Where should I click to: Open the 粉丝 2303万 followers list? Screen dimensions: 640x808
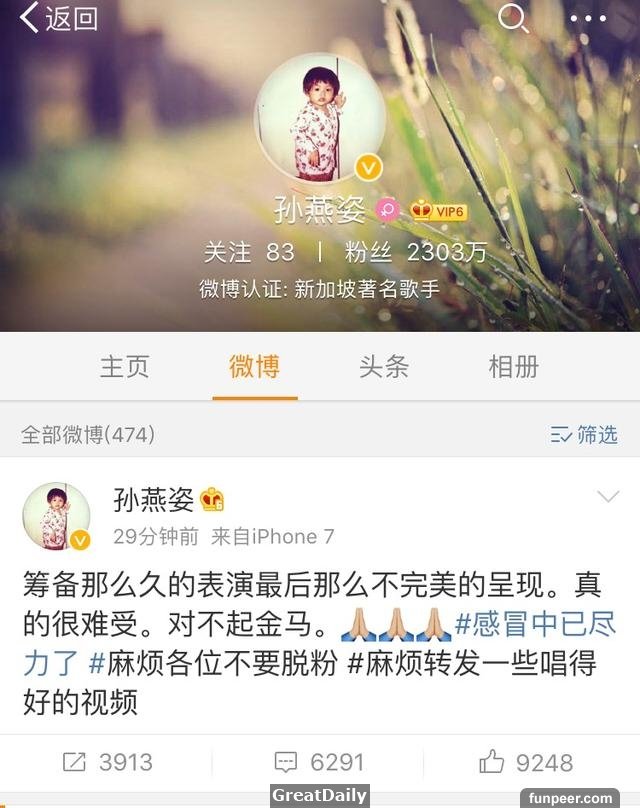(415, 252)
